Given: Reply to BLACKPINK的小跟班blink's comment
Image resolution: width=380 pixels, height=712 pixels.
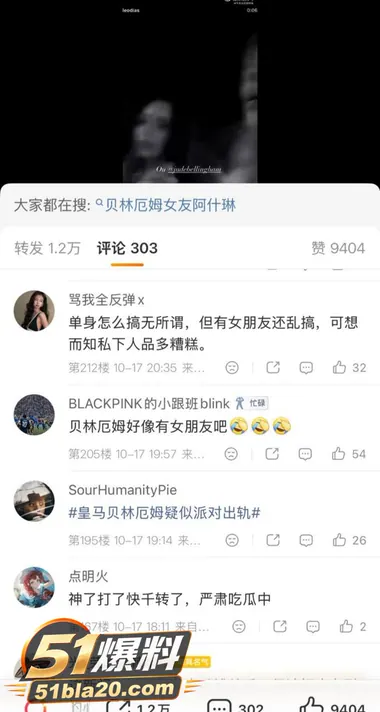Looking at the screenshot, I should 305,454.
